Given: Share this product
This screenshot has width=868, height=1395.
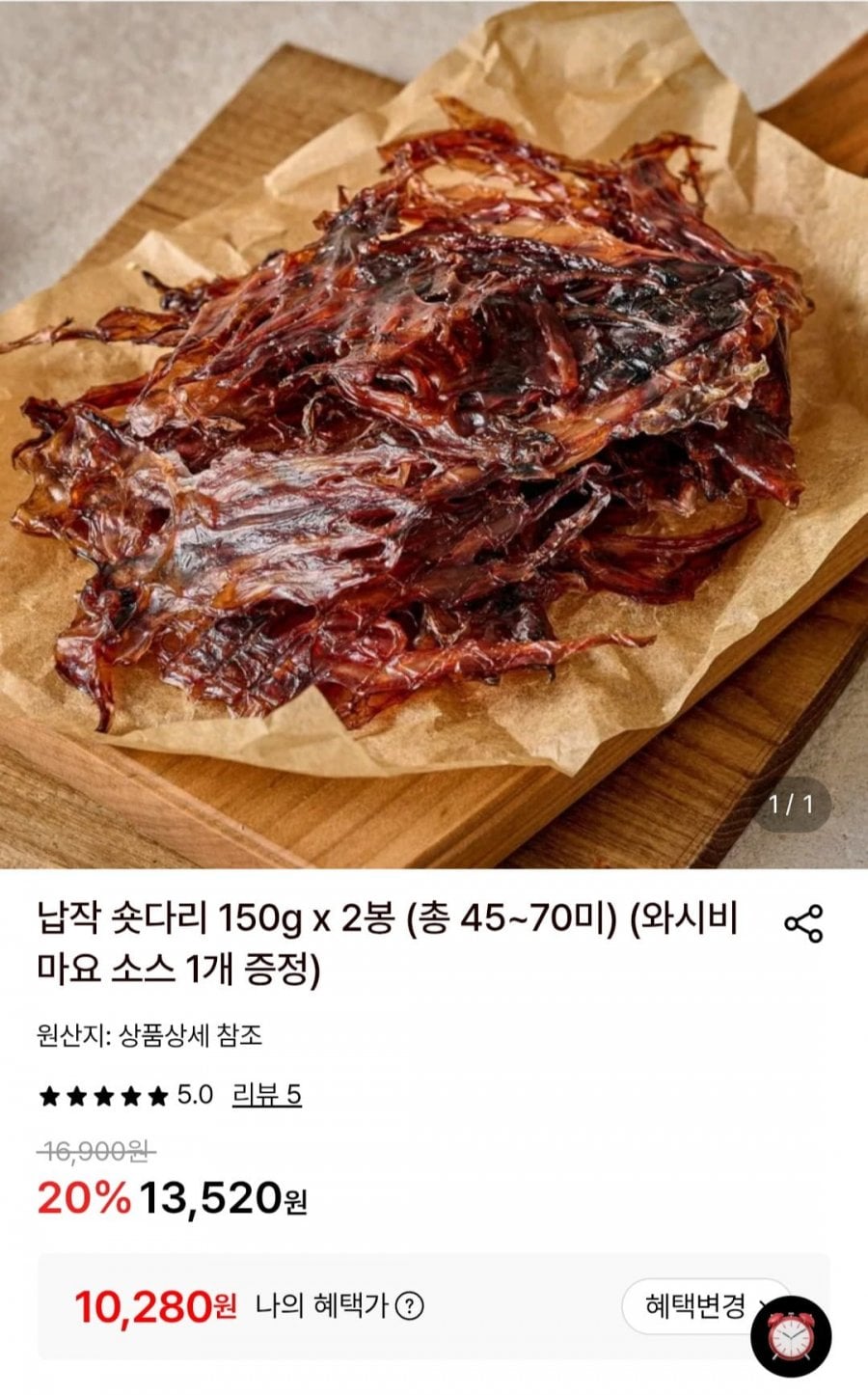Looking at the screenshot, I should coord(803,923).
